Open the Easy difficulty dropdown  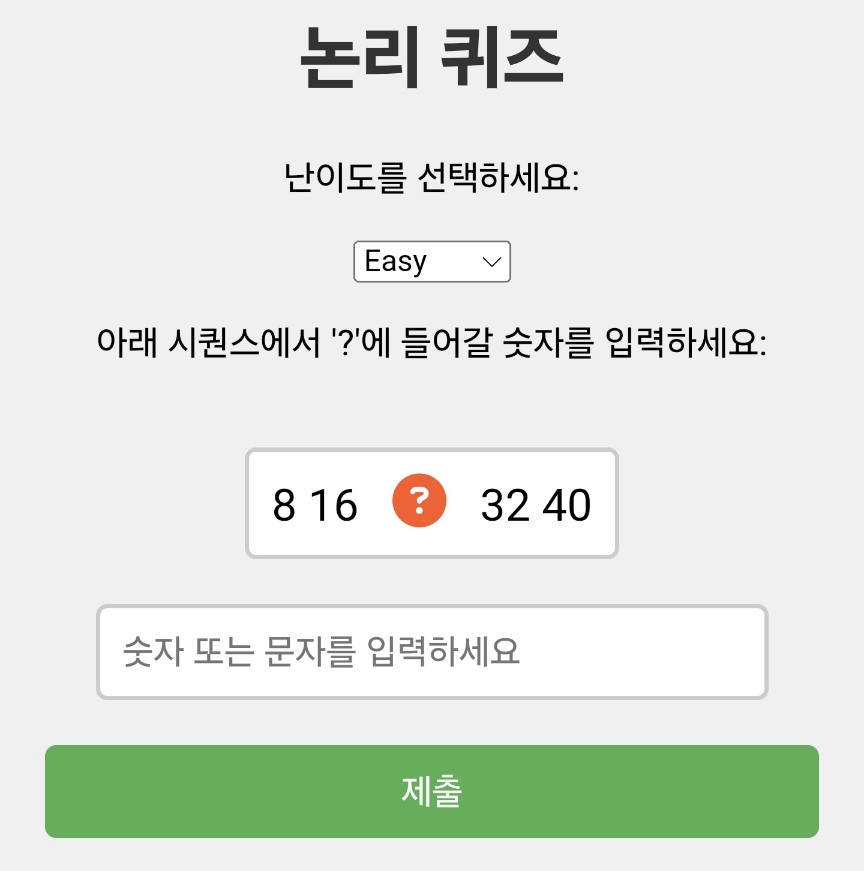point(432,261)
